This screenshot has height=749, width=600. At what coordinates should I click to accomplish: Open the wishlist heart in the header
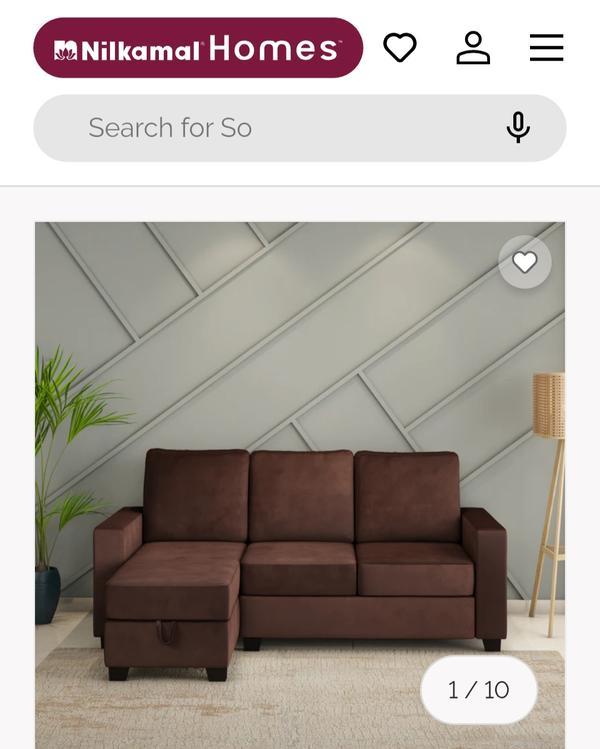[400, 47]
